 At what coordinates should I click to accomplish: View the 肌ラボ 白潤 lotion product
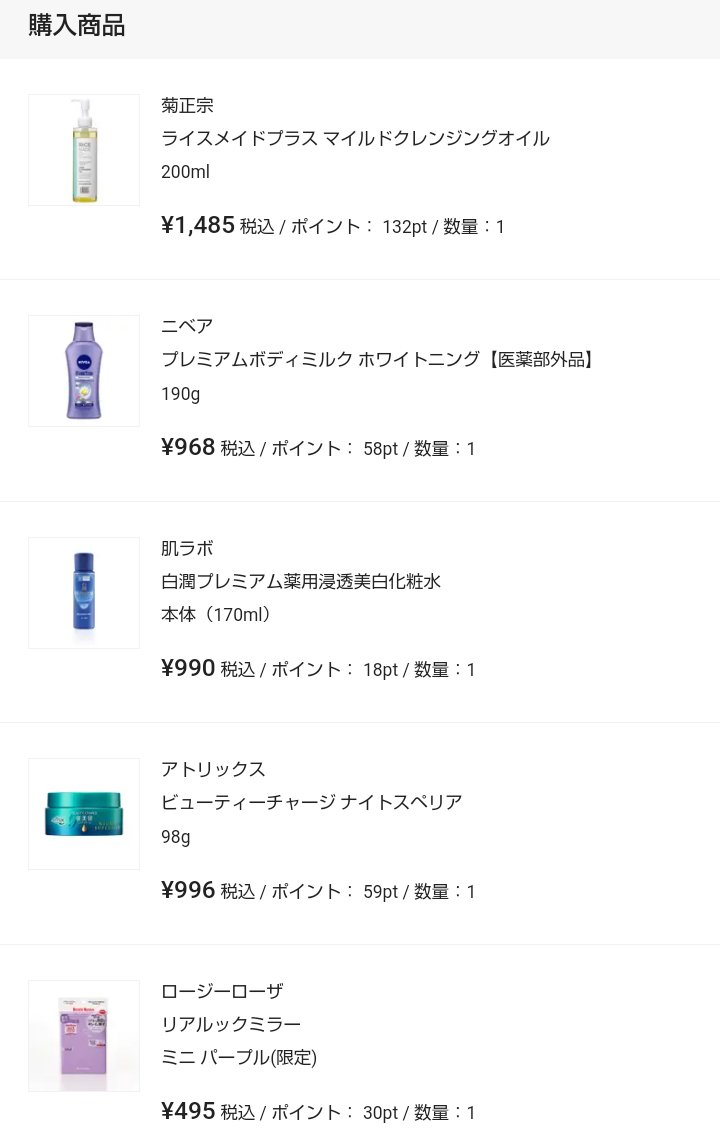click(x=300, y=582)
